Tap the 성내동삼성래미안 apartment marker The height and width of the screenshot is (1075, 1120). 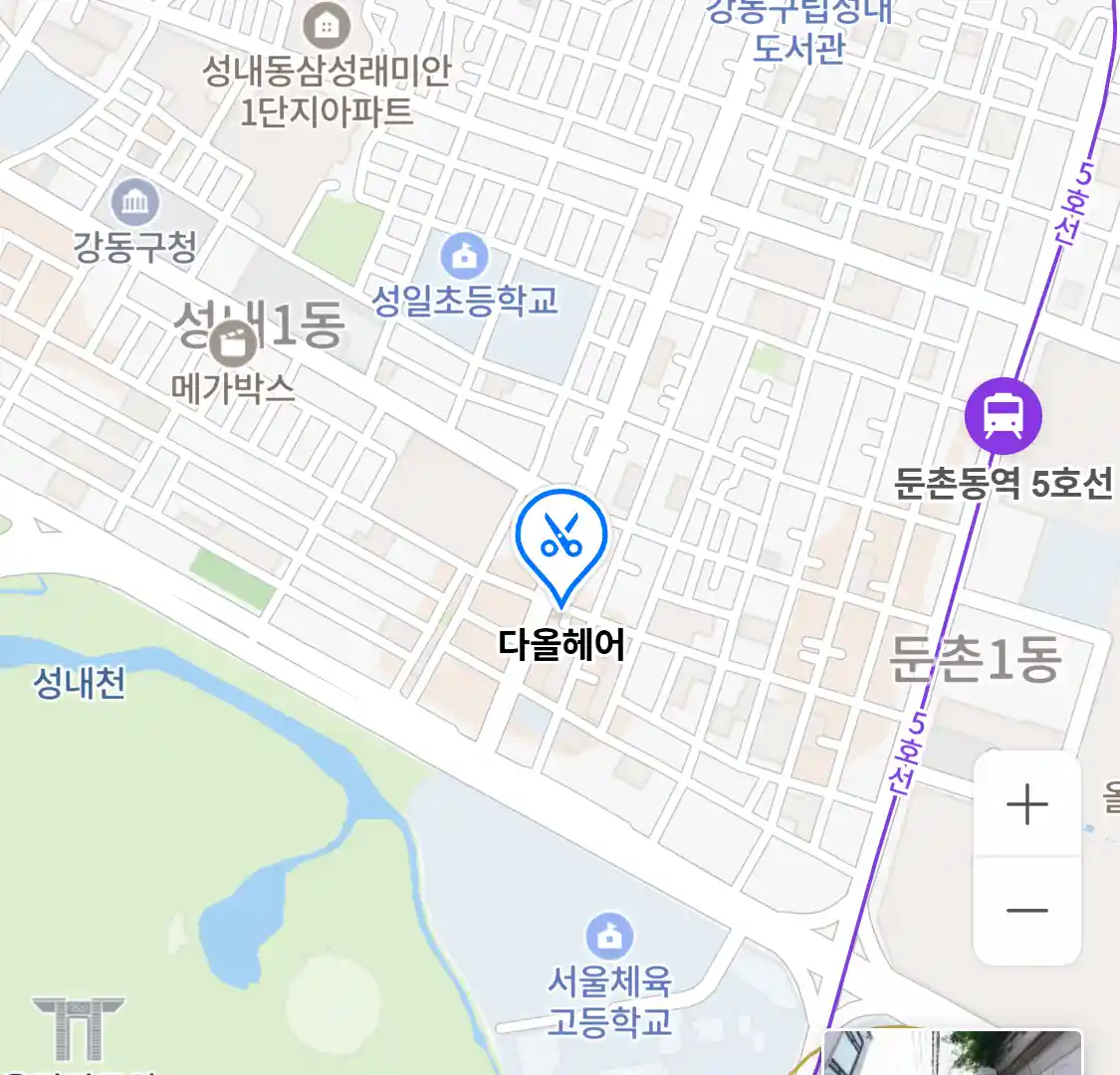coord(326,26)
